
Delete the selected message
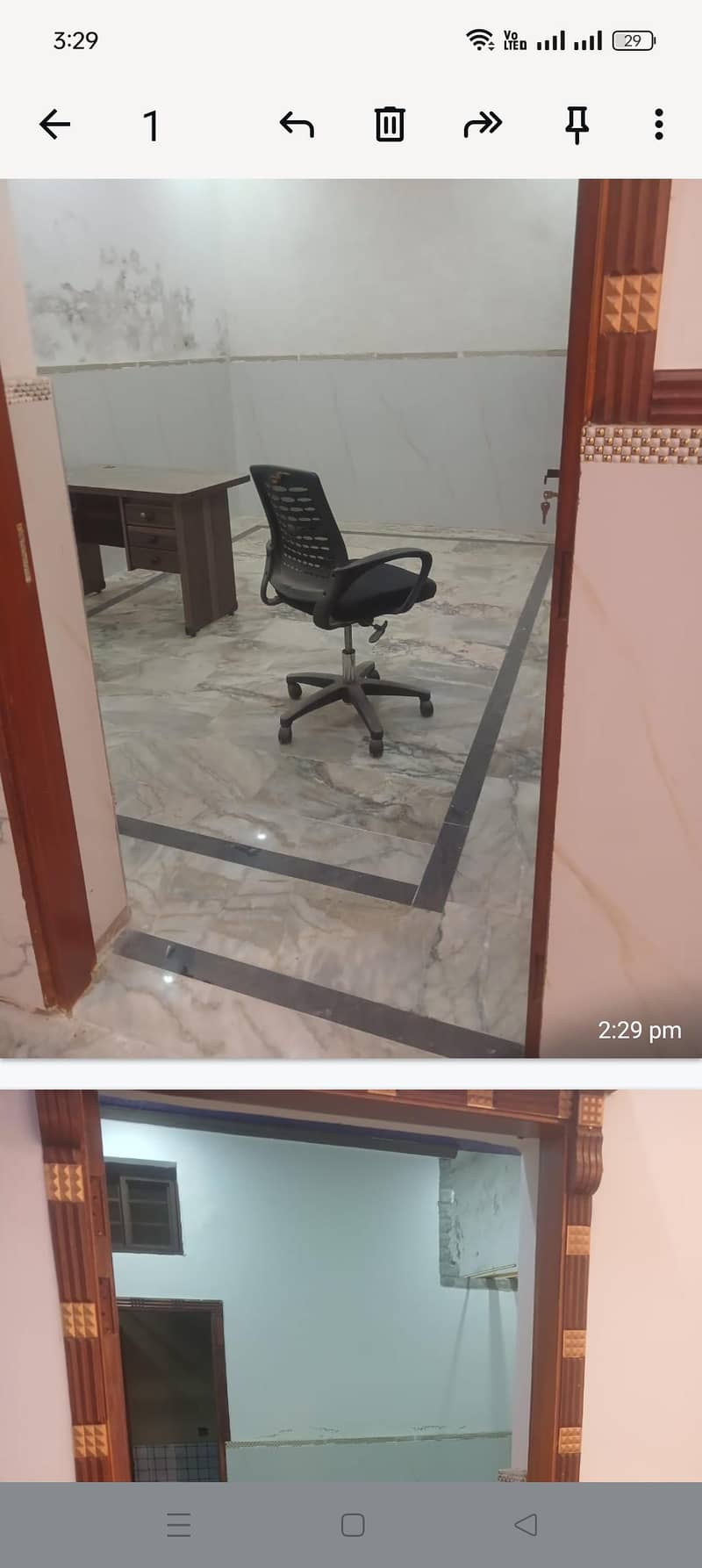pyautogui.click(x=390, y=125)
